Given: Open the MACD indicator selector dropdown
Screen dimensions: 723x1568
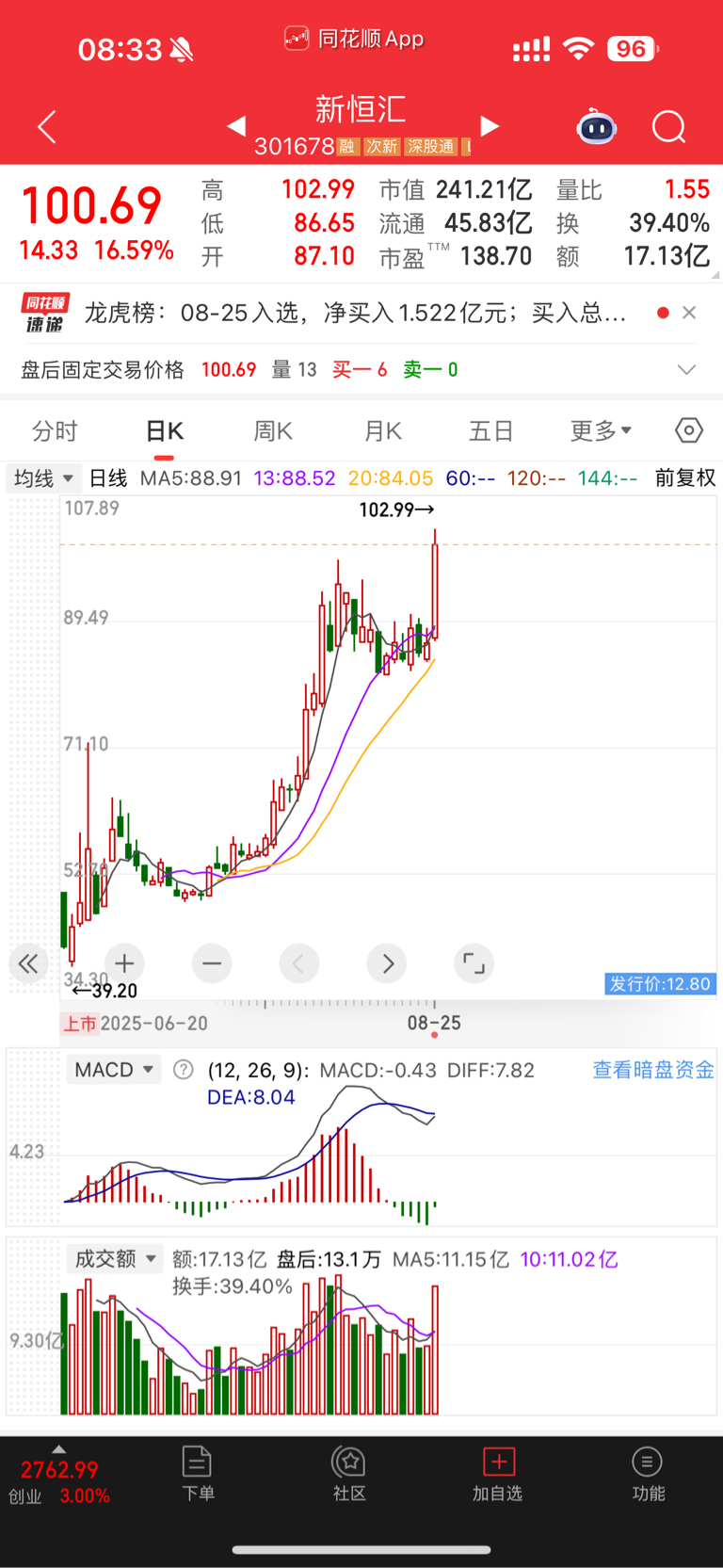Looking at the screenshot, I should tap(113, 1069).
